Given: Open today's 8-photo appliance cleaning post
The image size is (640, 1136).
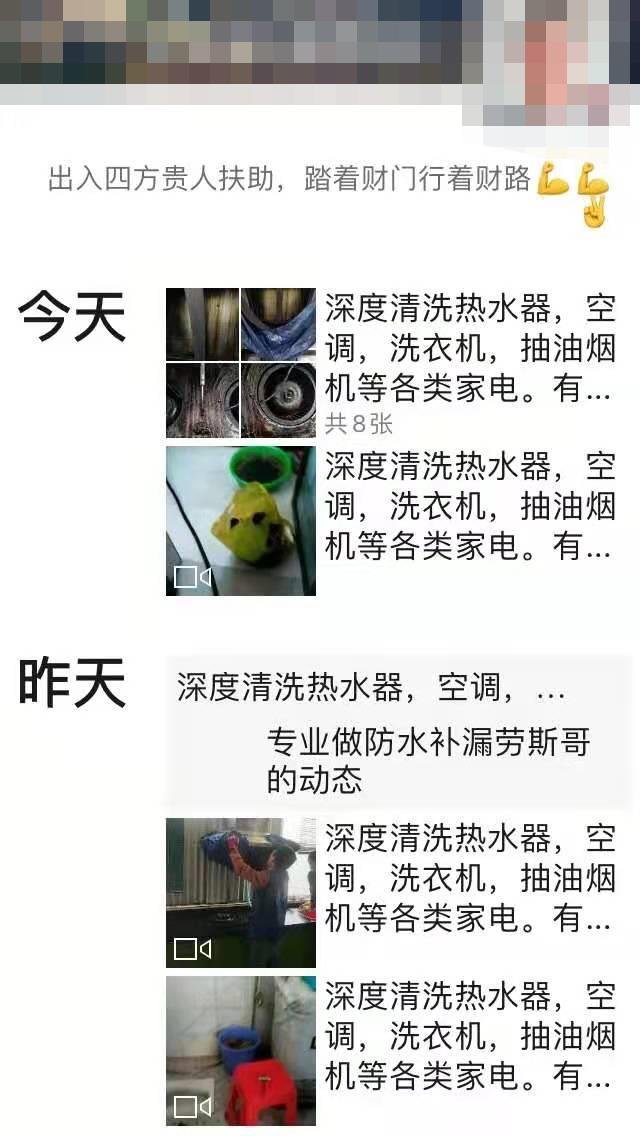Looking at the screenshot, I should click(240, 363).
